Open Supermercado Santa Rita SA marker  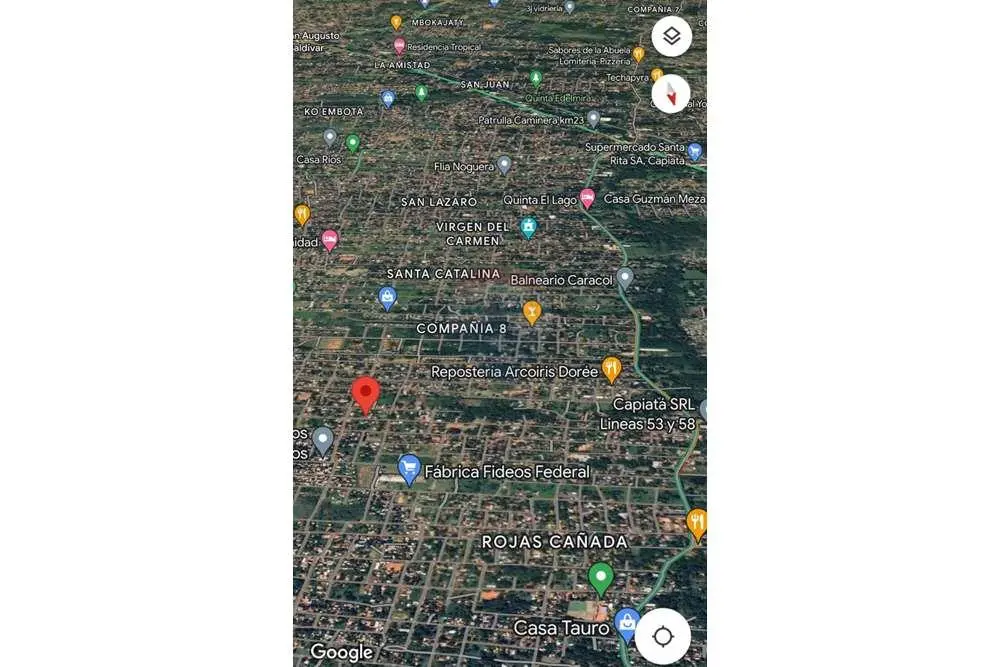pyautogui.click(x=695, y=152)
